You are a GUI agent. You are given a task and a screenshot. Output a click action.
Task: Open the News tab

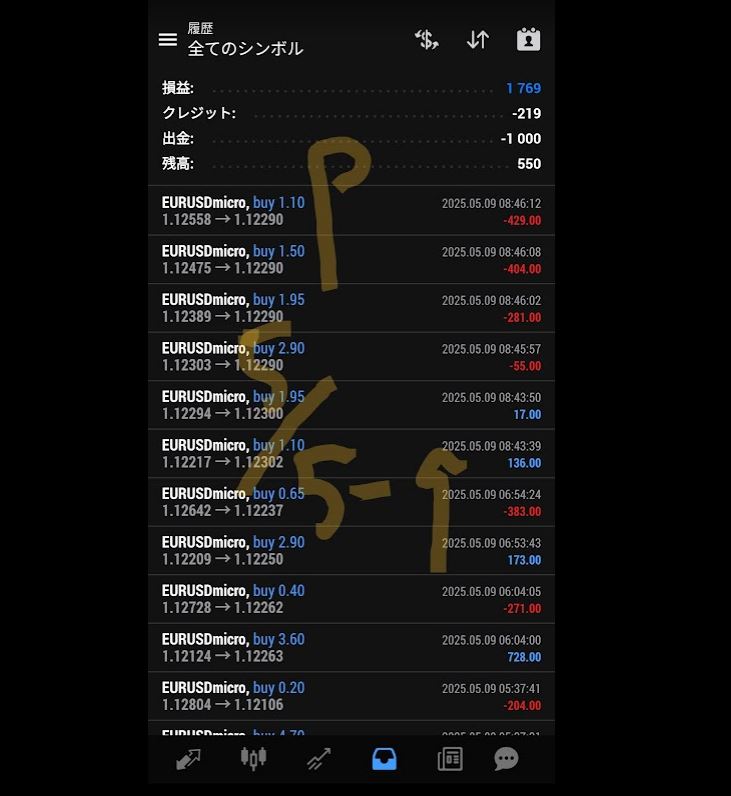450,760
